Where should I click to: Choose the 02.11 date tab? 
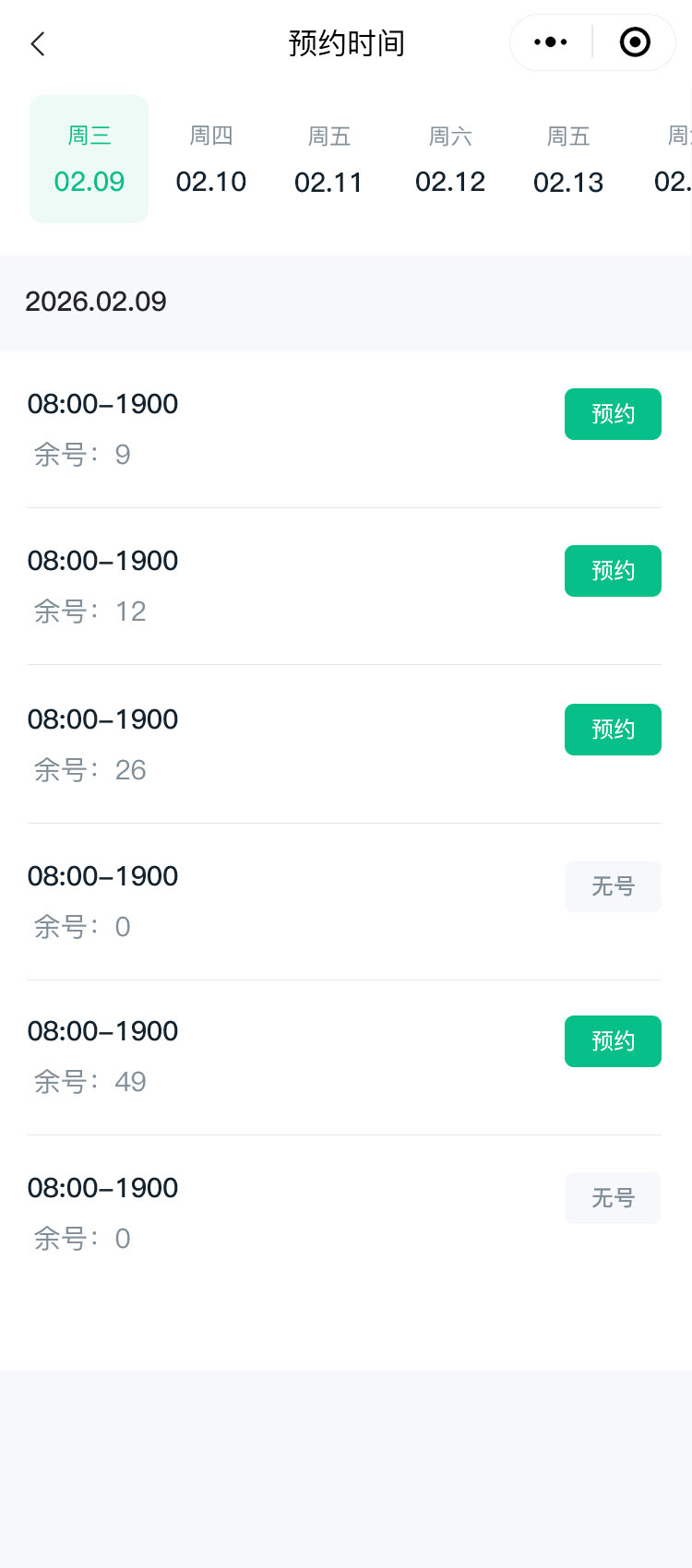pyautogui.click(x=328, y=159)
